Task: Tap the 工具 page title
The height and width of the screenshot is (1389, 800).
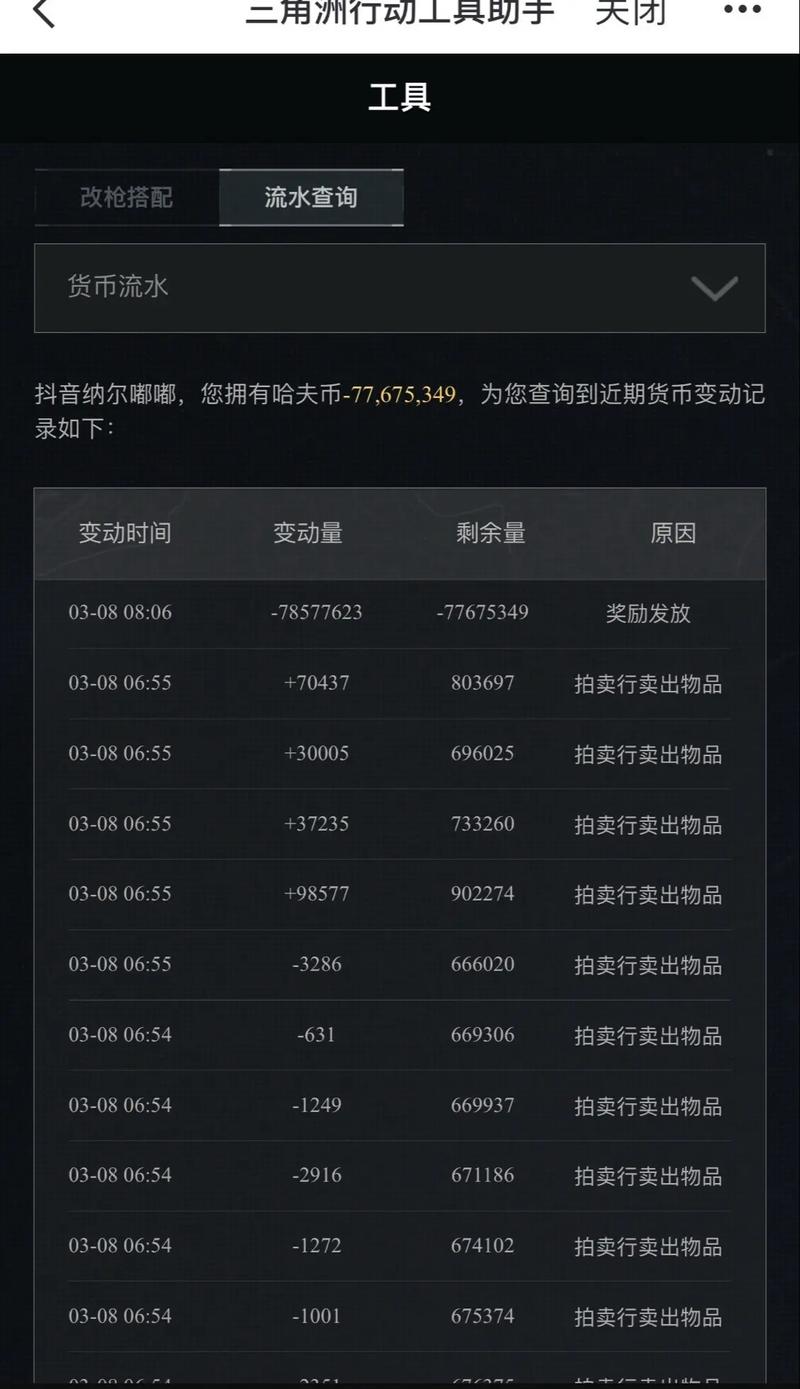Action: (400, 97)
